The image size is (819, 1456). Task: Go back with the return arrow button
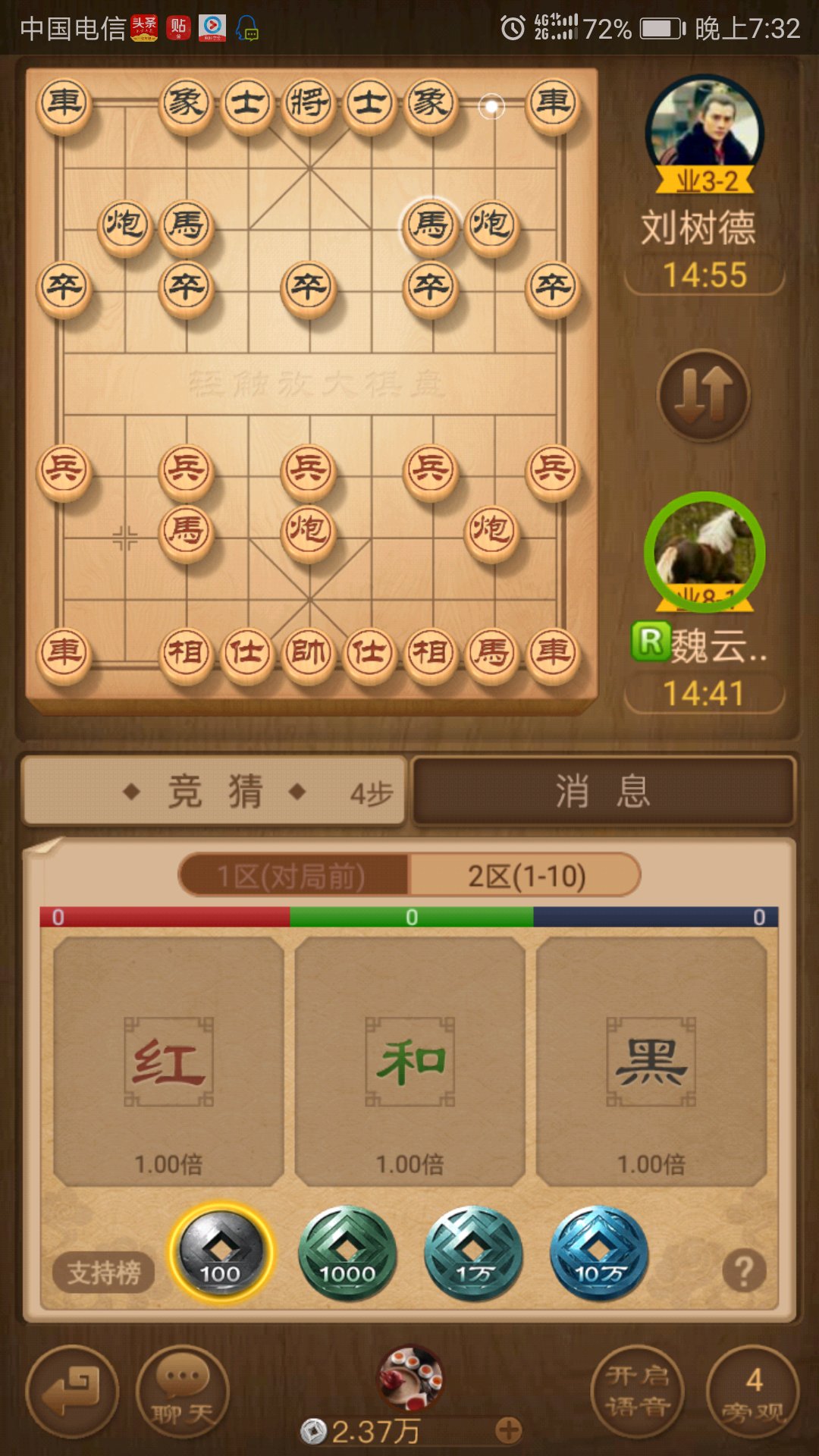pos(72,1392)
